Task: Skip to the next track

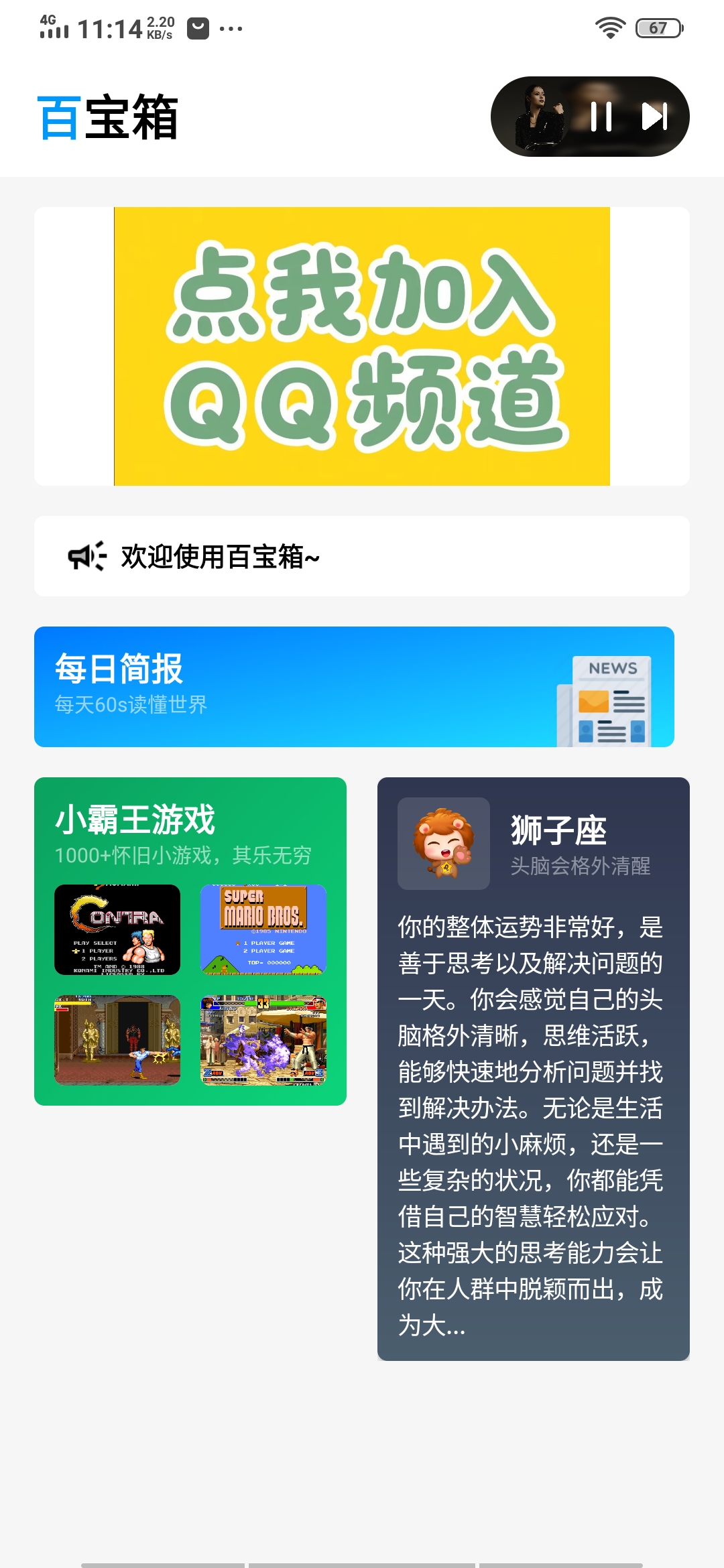Action: point(654,117)
